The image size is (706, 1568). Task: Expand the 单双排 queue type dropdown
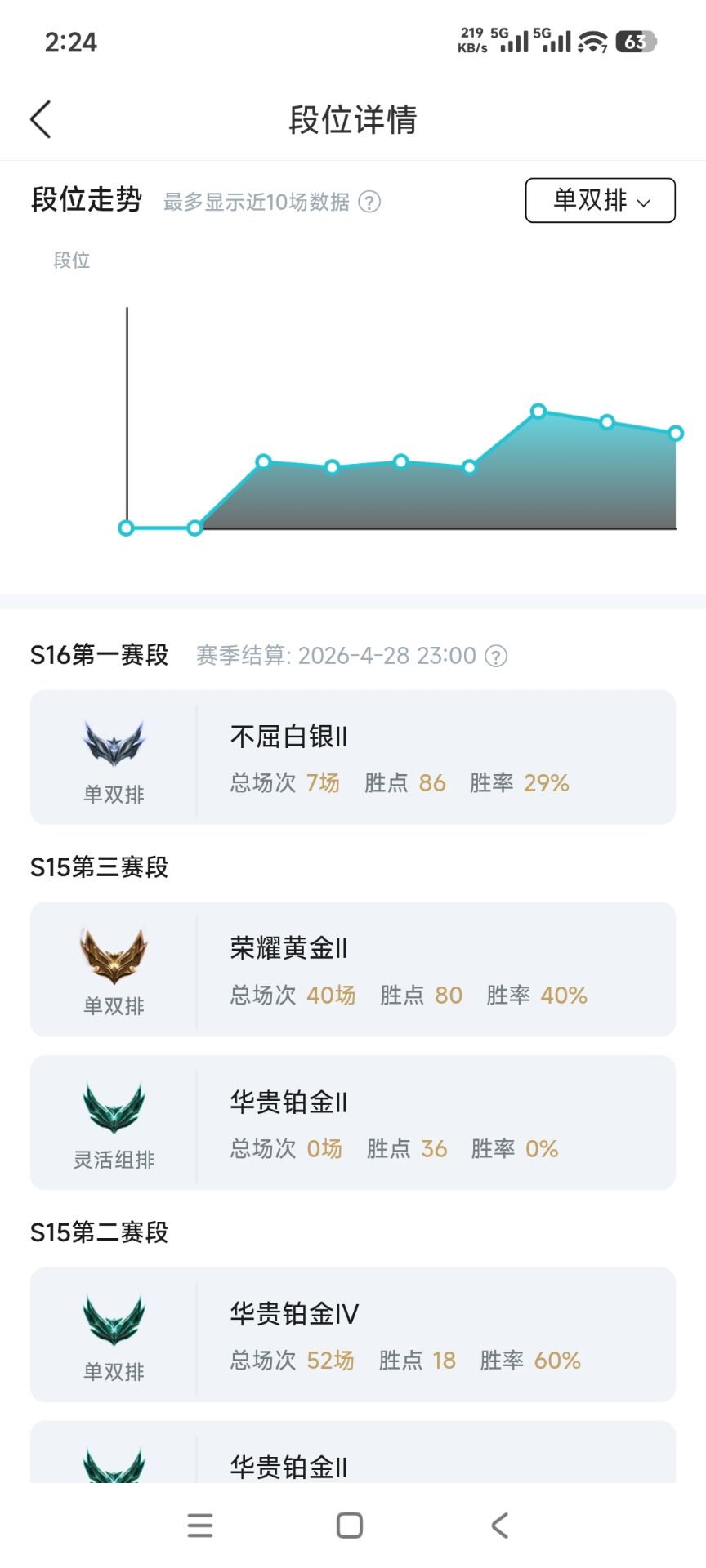pos(600,200)
